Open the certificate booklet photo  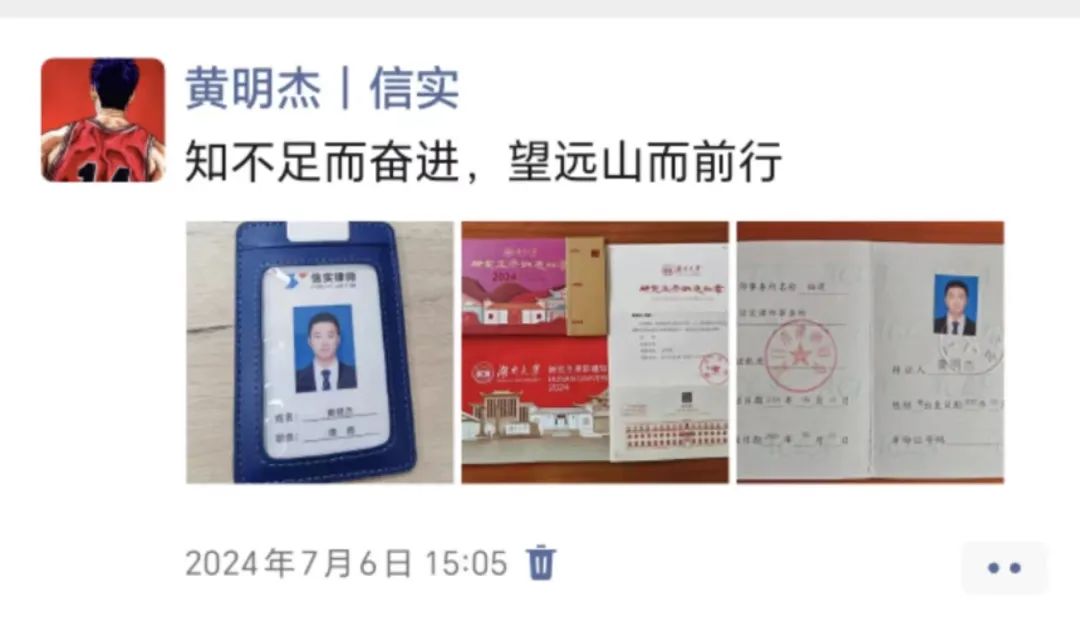(870, 352)
